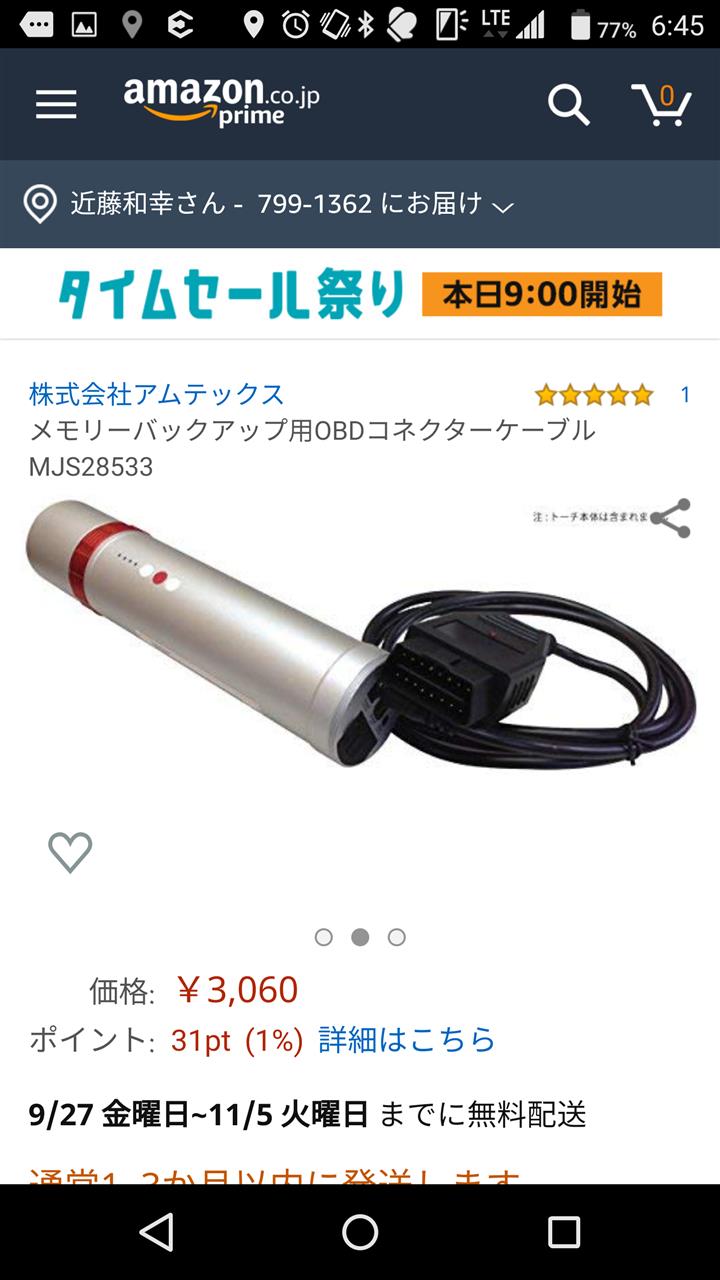Open the shopping cart
The image size is (720, 1280).
click(662, 104)
